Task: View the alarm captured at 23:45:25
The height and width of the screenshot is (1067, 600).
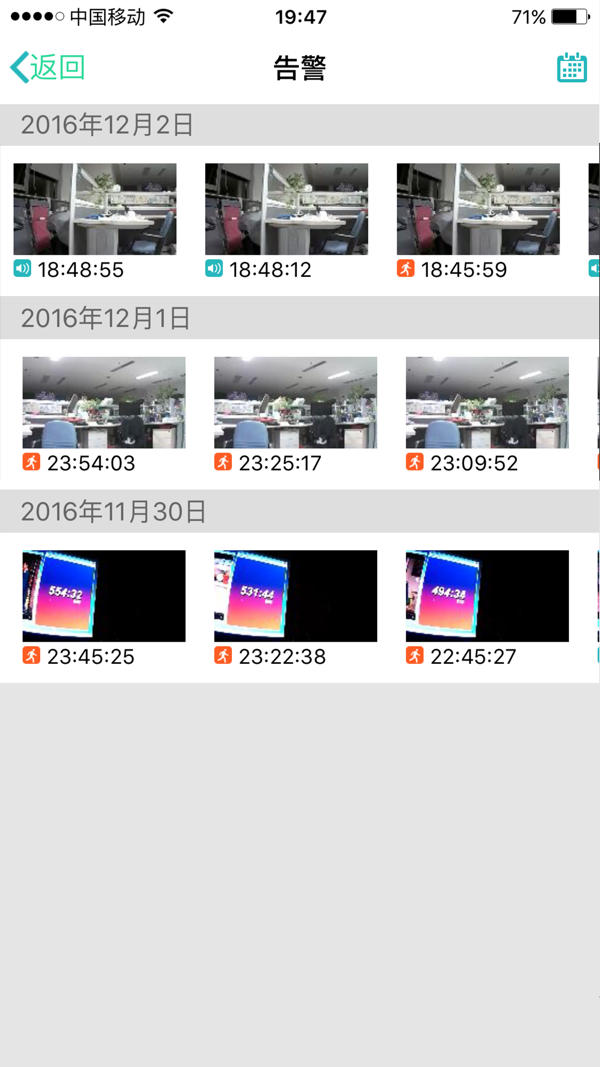Action: coord(104,595)
